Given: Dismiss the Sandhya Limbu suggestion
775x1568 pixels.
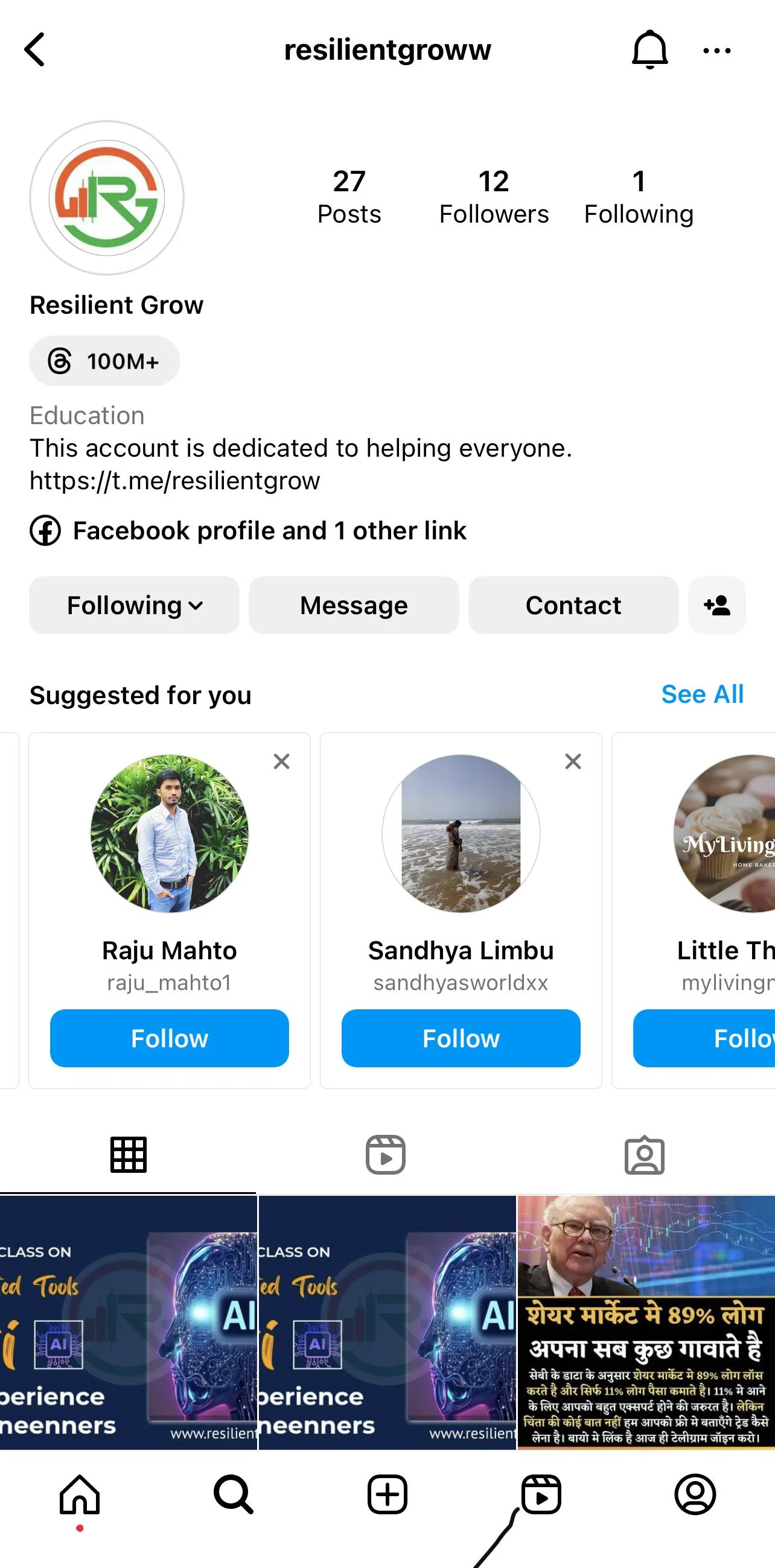Looking at the screenshot, I should tap(573, 761).
